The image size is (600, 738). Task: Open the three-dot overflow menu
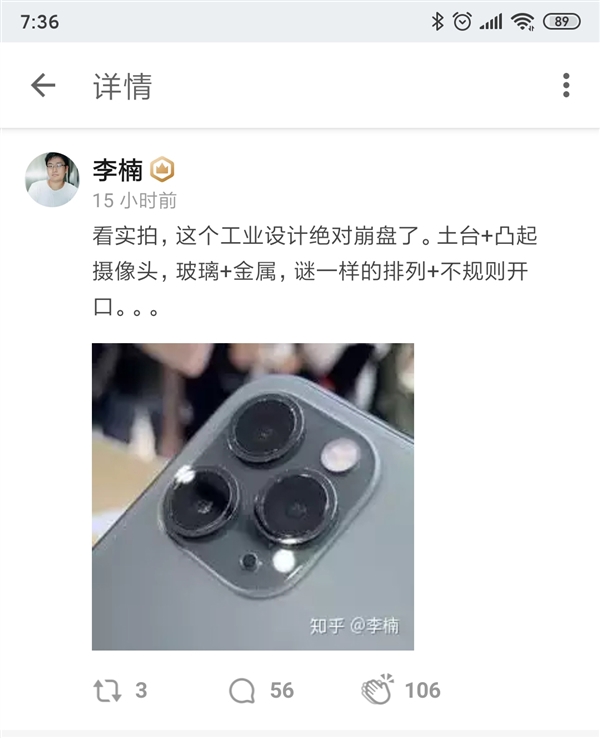(566, 86)
